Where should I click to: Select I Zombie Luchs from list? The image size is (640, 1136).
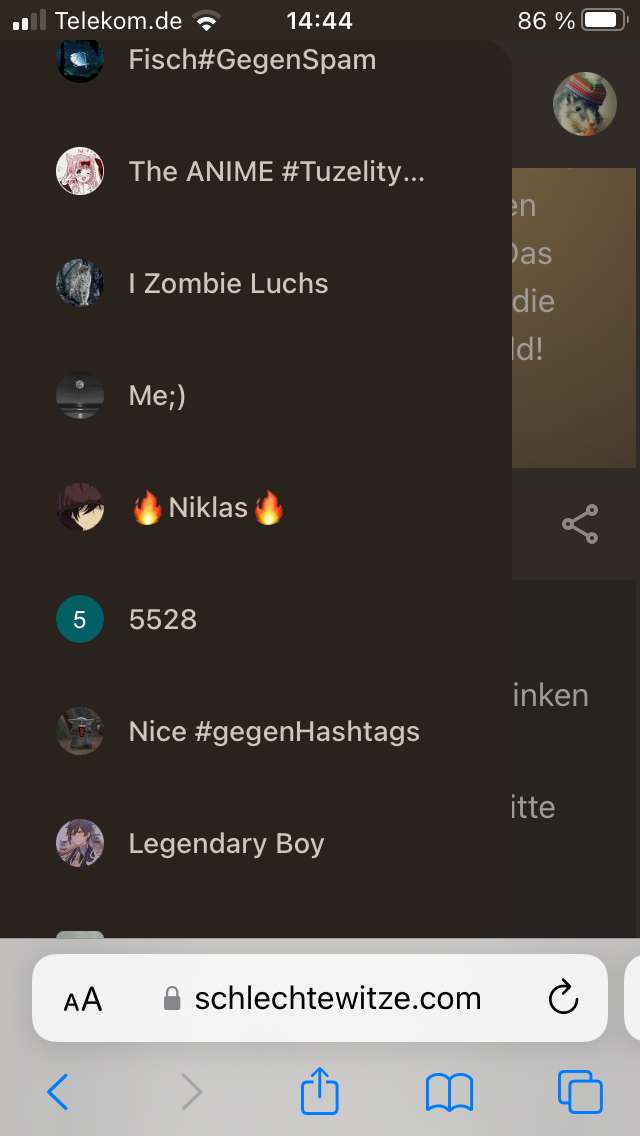click(x=228, y=284)
